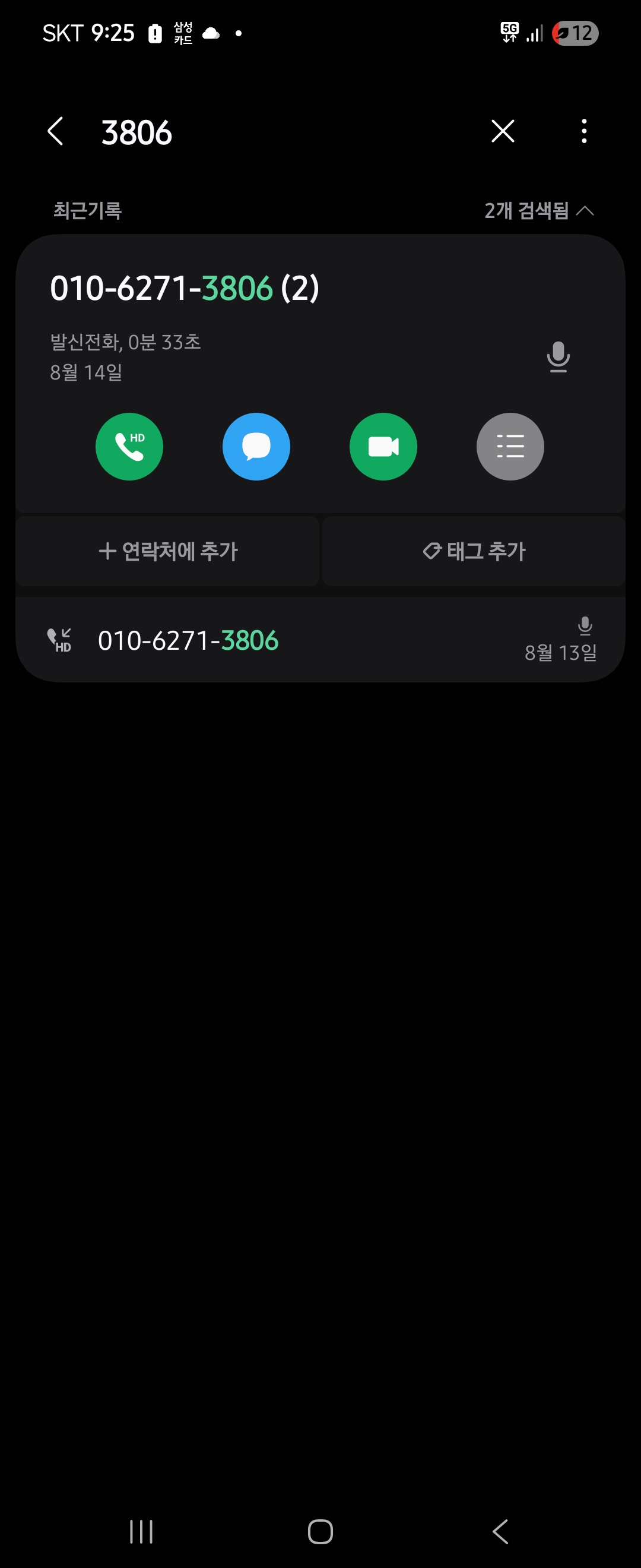Collapse the 2개 검색됨 results section
The width and height of the screenshot is (641, 1568).
538,211
